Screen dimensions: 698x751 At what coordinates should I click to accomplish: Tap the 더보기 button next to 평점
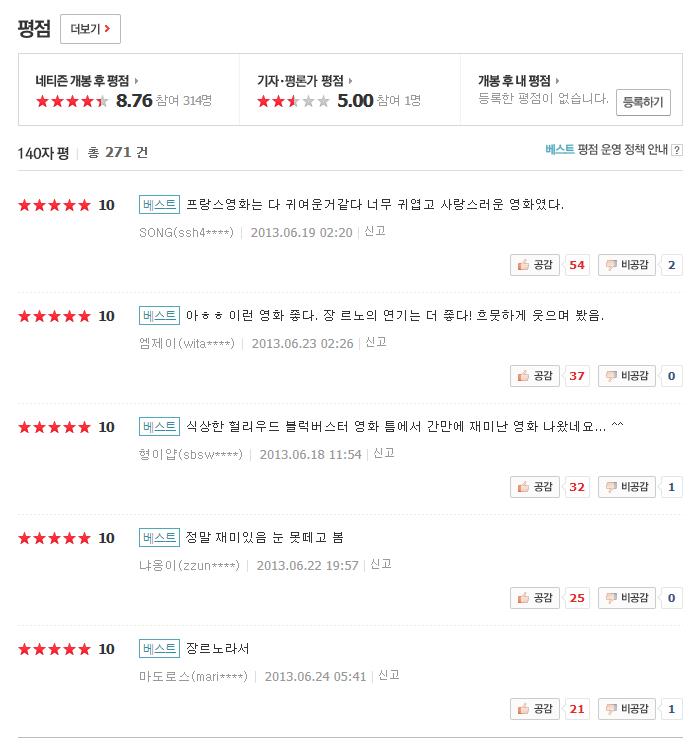(x=90, y=29)
